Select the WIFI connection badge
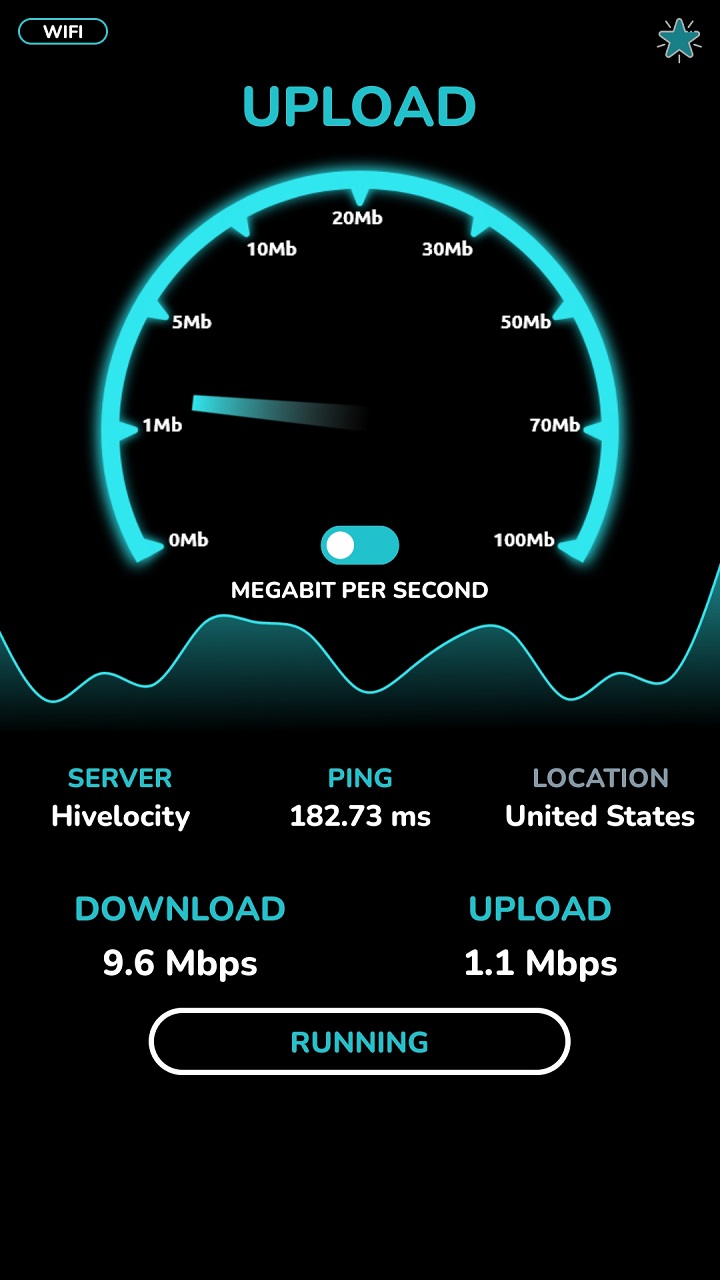 63,32
